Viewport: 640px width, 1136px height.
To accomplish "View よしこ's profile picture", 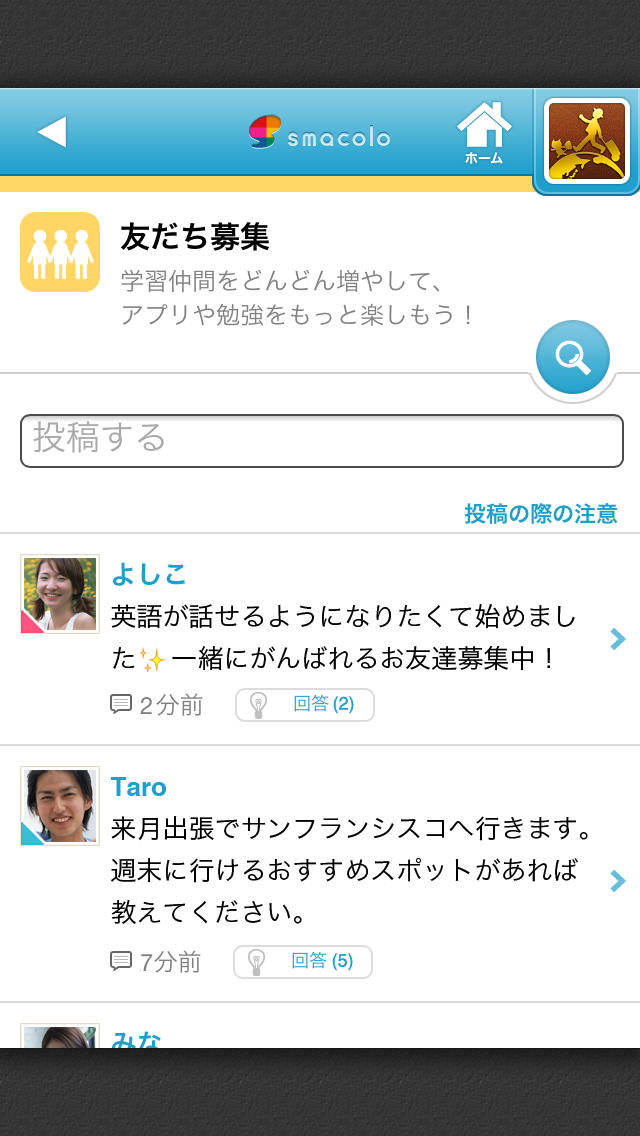I will (60, 594).
